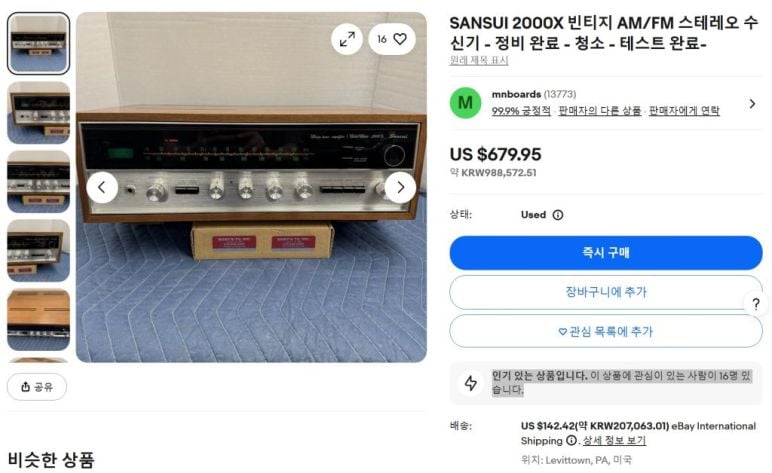Image resolution: width=772 pixels, height=473 pixels.
Task: Show the next product photo
Action: point(400,187)
